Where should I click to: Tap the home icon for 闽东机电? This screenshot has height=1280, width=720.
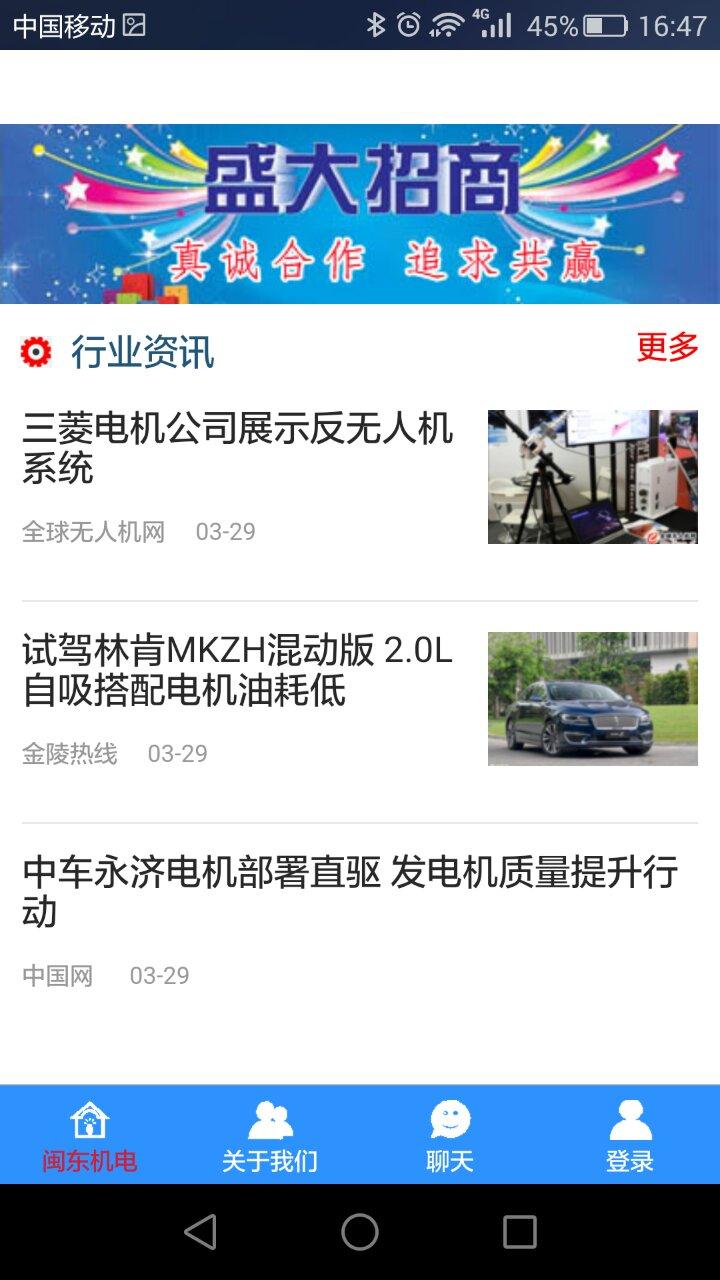point(88,1122)
